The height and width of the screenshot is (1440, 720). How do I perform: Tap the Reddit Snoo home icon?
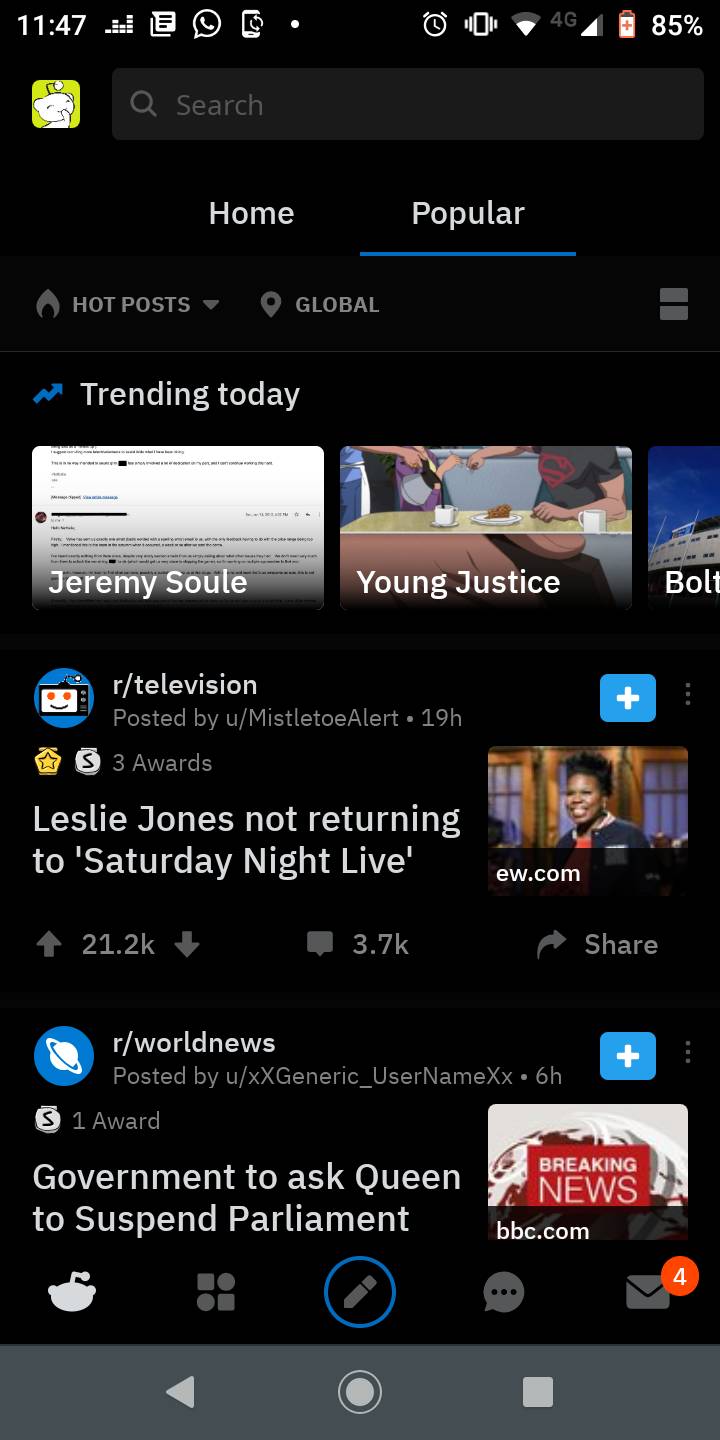pyautogui.click(x=72, y=1291)
